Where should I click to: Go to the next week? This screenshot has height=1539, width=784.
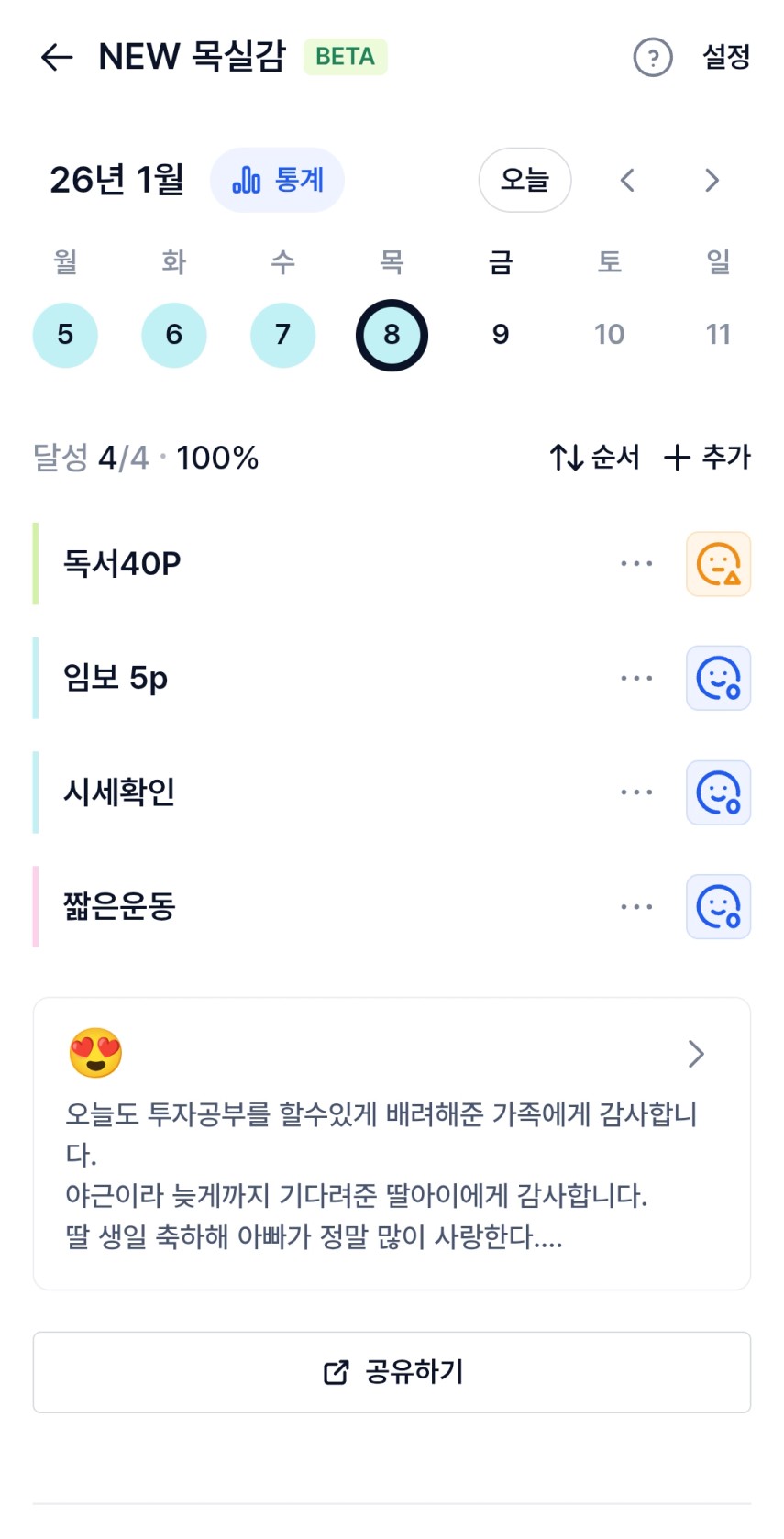point(712,180)
